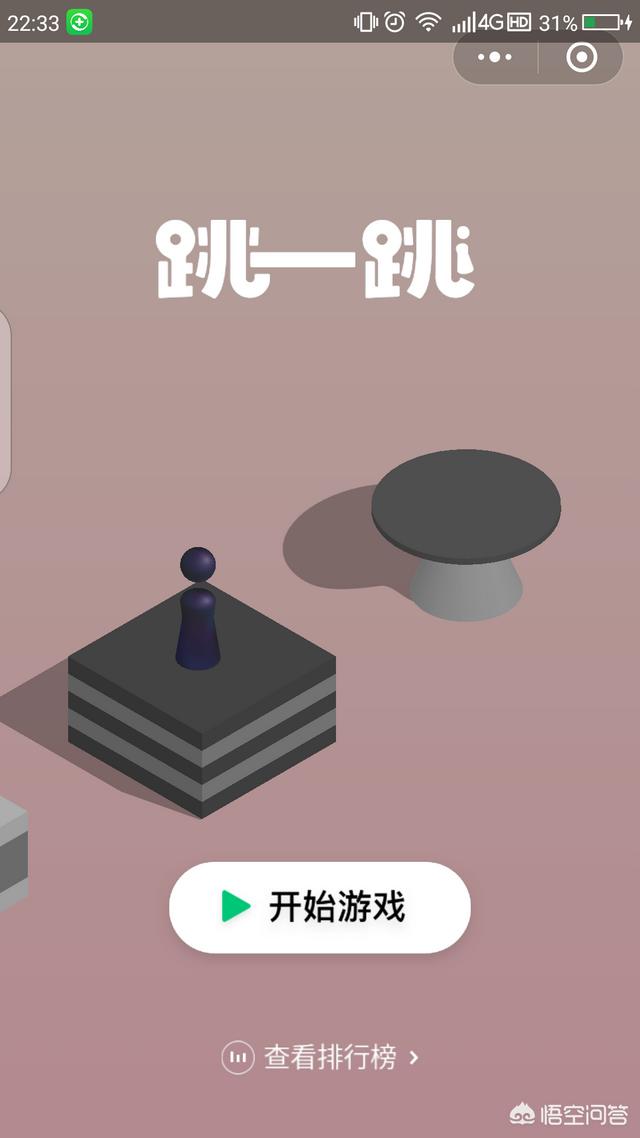Tap the 开始游戏 start game button
This screenshot has height=1138, width=640.
click(319, 907)
